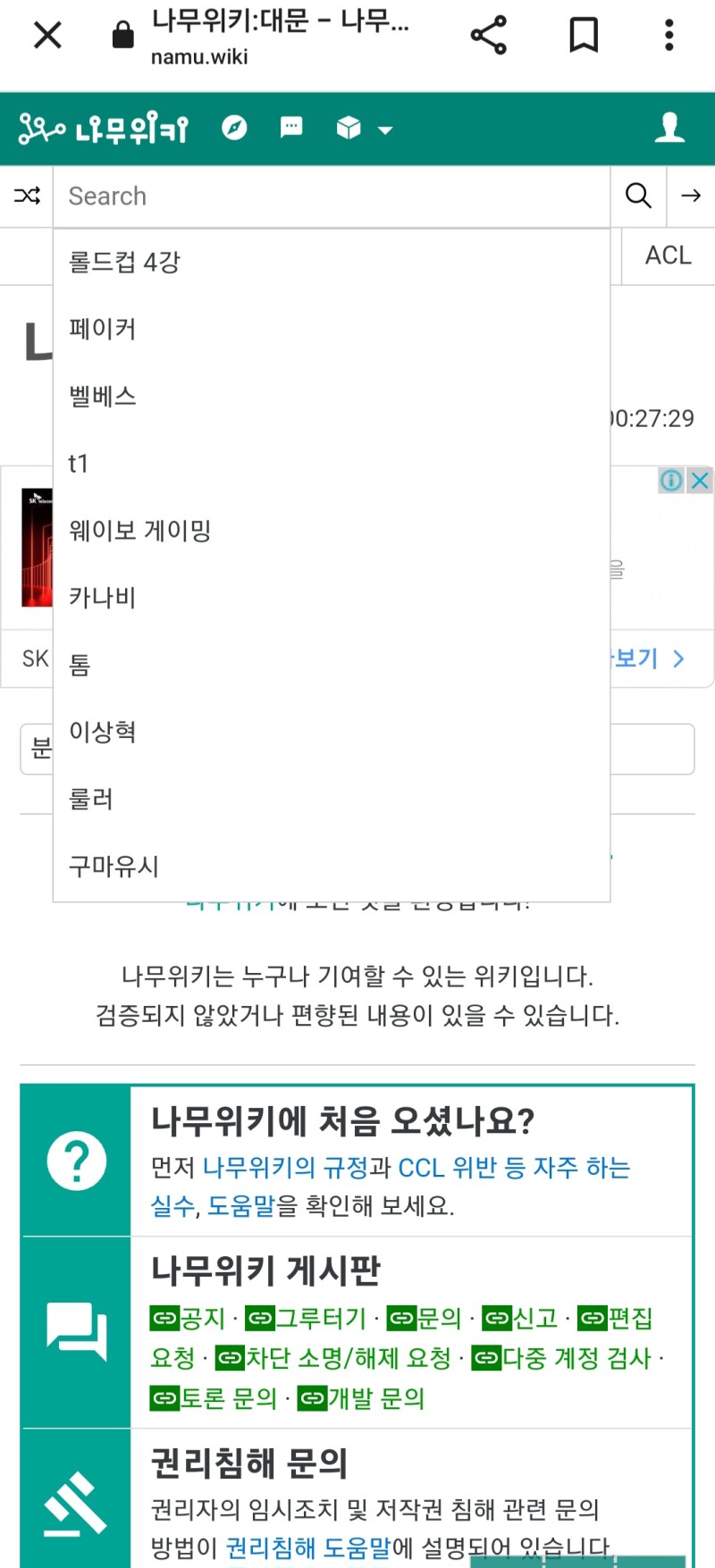Open the browser overflow menu

point(669,36)
